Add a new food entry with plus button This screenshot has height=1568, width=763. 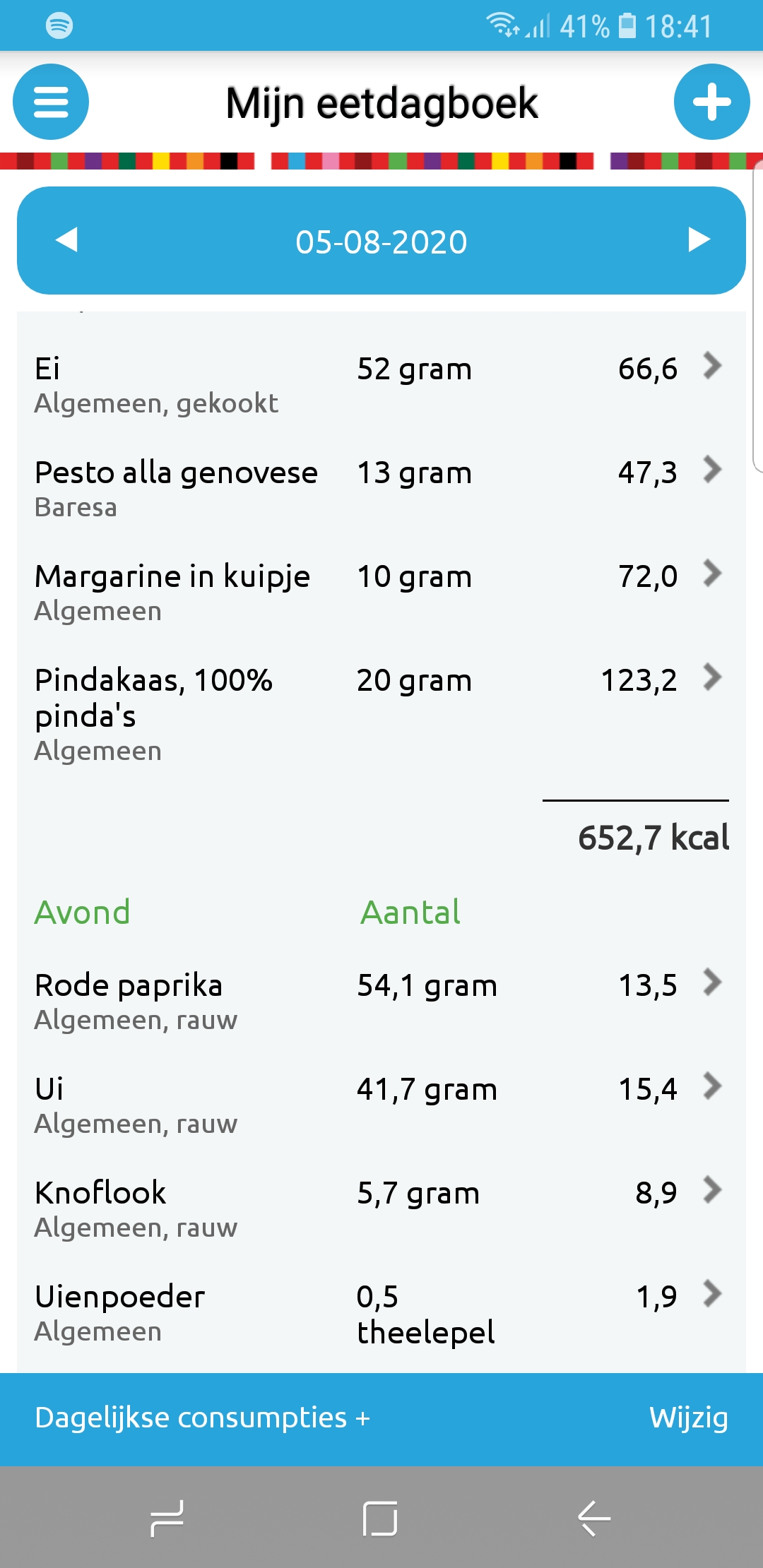click(x=711, y=102)
